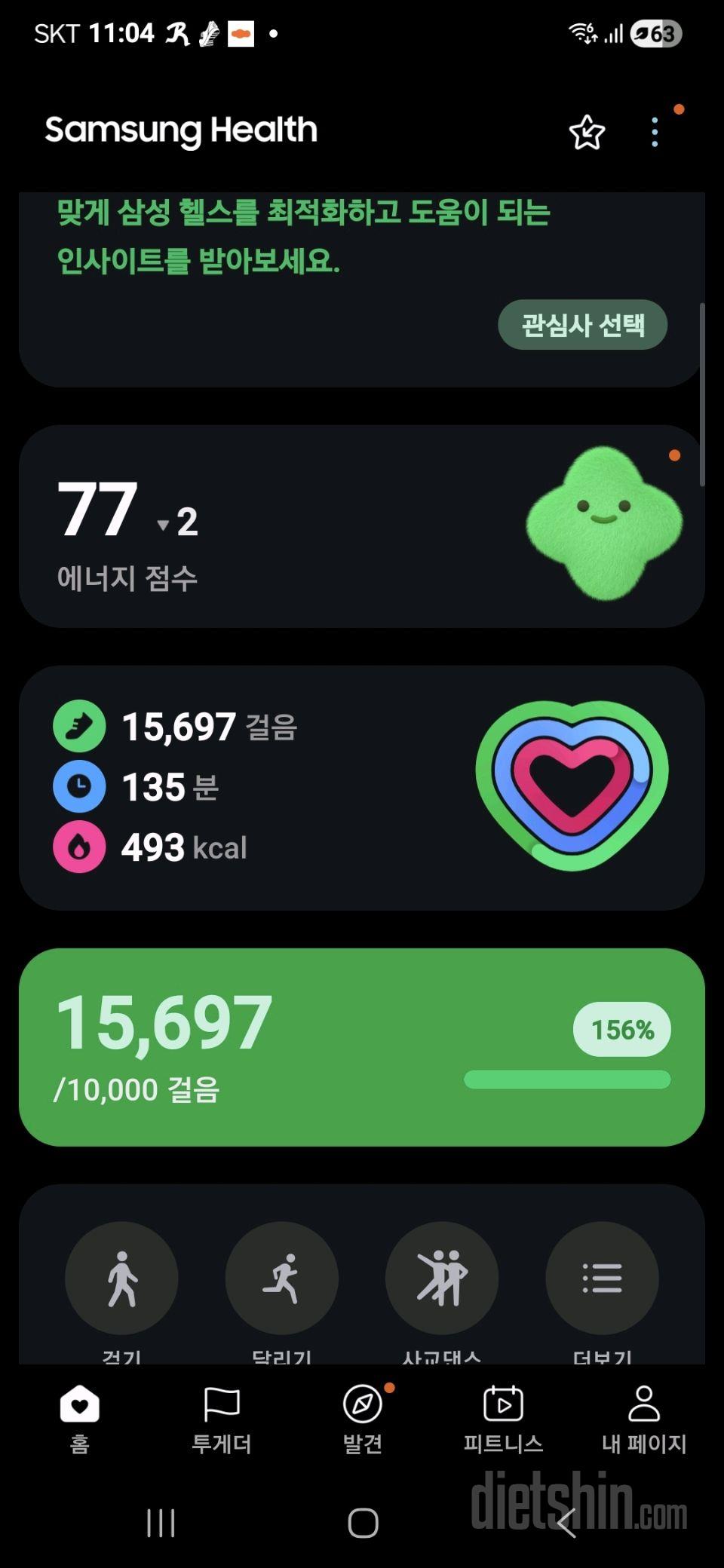This screenshot has width=724, height=1568.
Task: Tap the 156% step progress bar
Action: [x=566, y=1080]
